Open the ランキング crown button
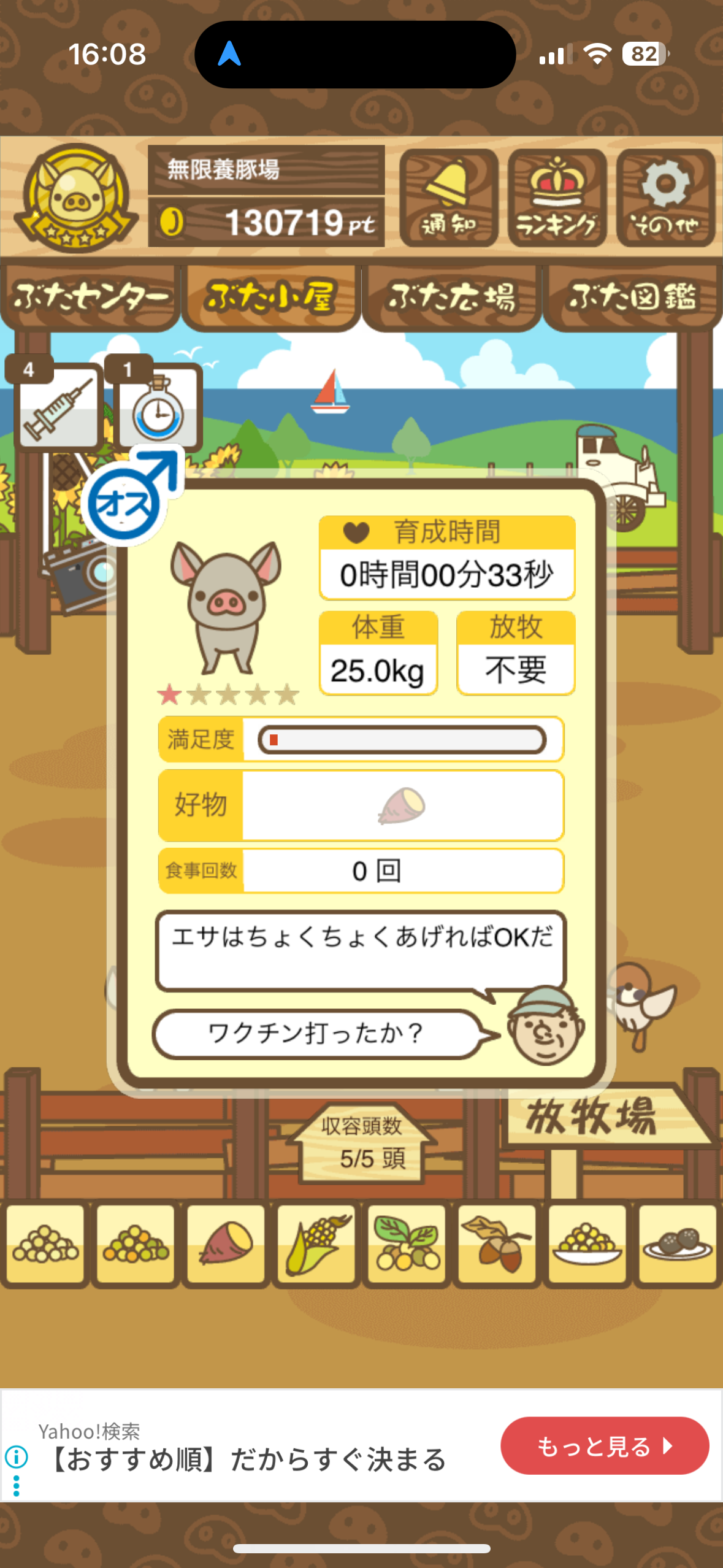The width and height of the screenshot is (723, 1568). [557, 198]
